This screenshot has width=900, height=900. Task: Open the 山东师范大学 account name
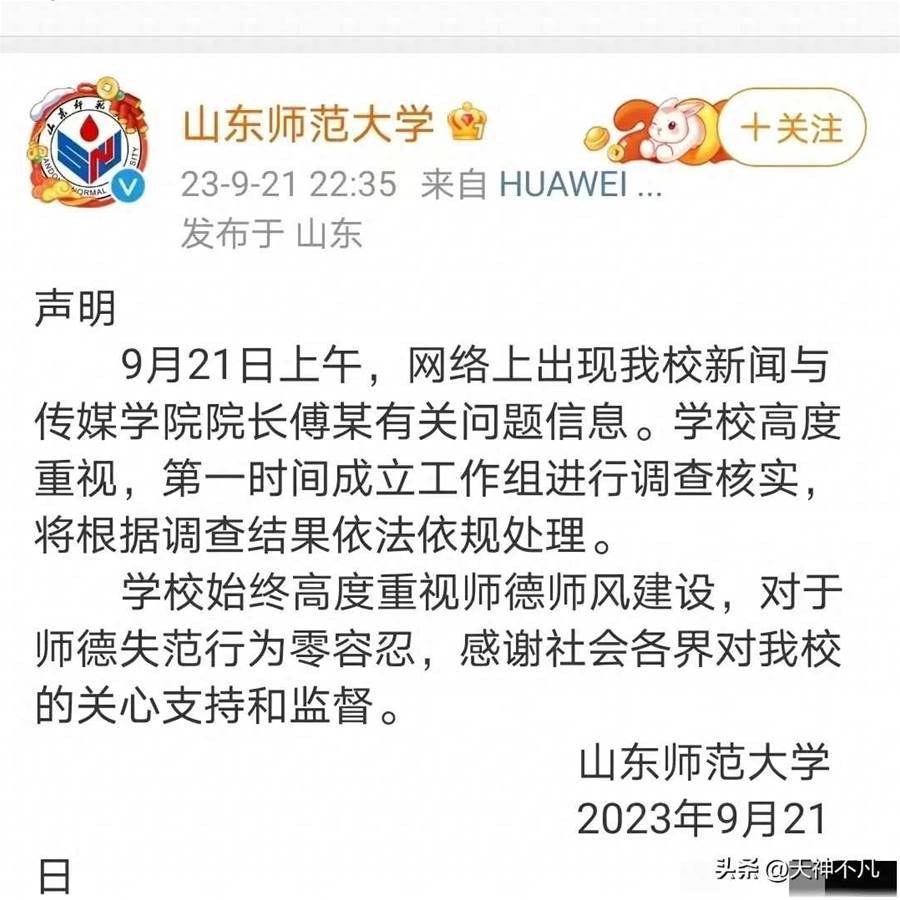coord(308,124)
